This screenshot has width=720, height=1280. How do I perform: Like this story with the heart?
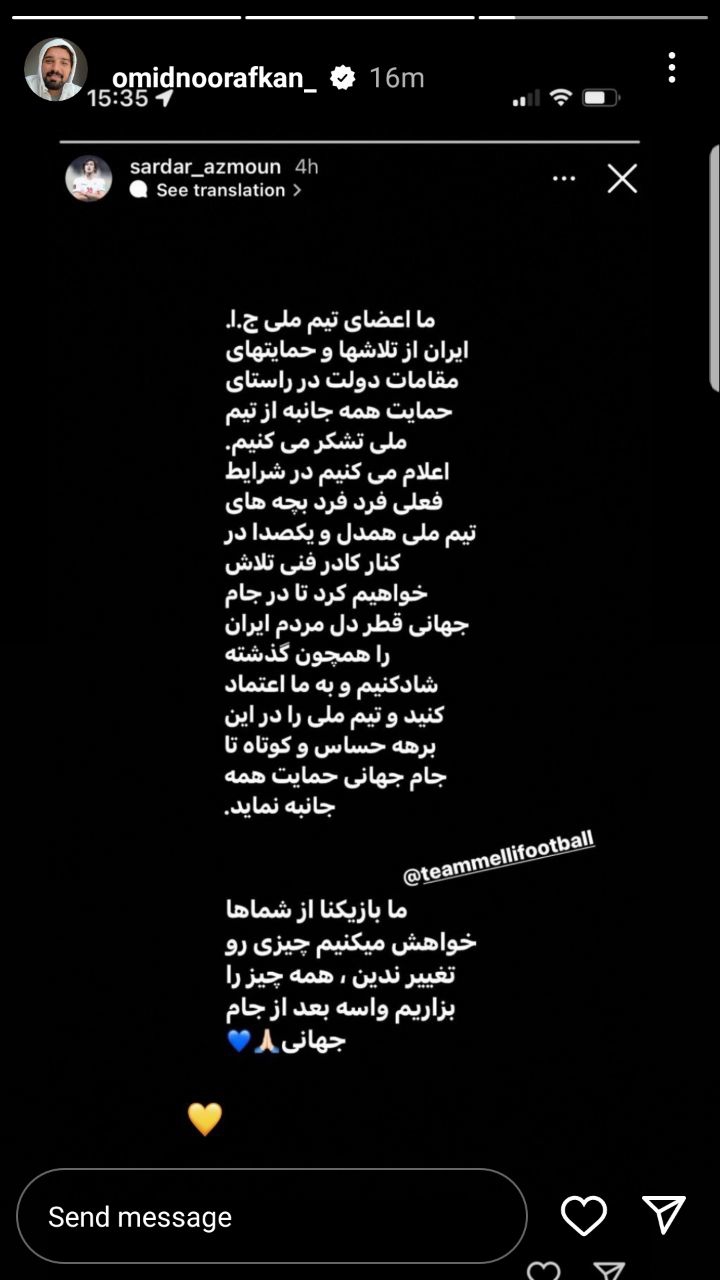[583, 1216]
